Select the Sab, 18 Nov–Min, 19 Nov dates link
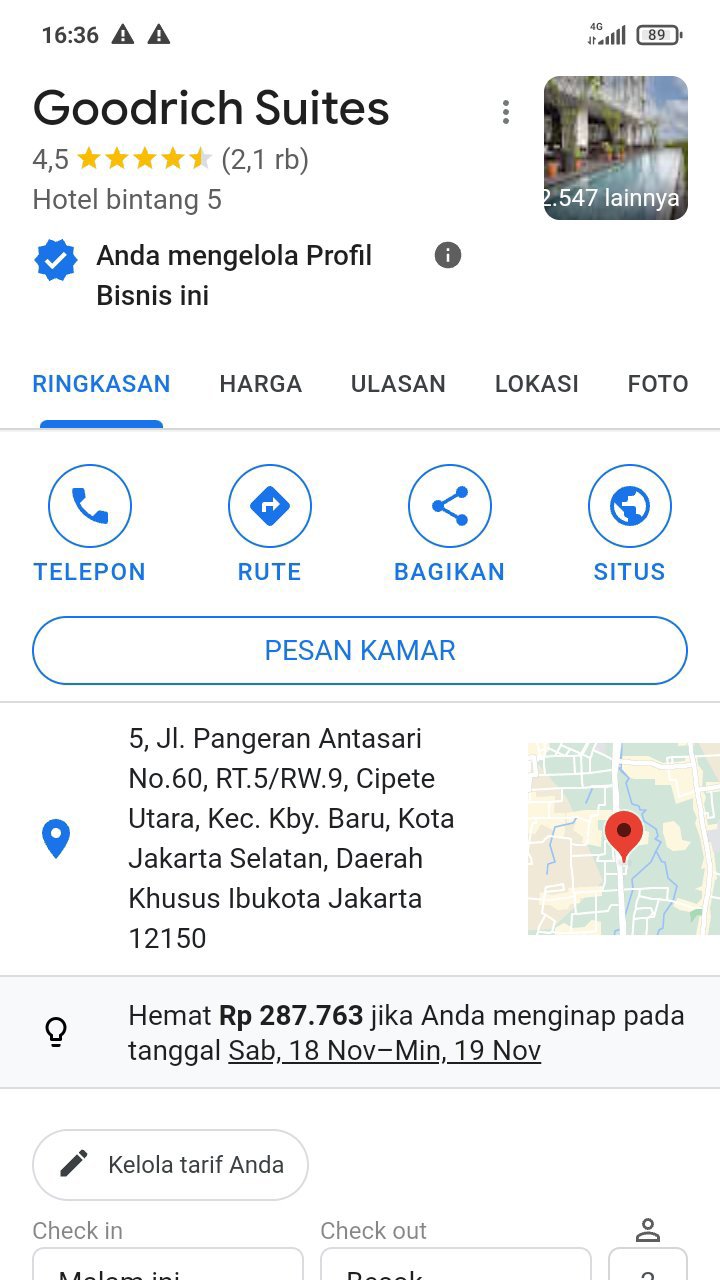Viewport: 720px width, 1280px height. pos(384,1051)
